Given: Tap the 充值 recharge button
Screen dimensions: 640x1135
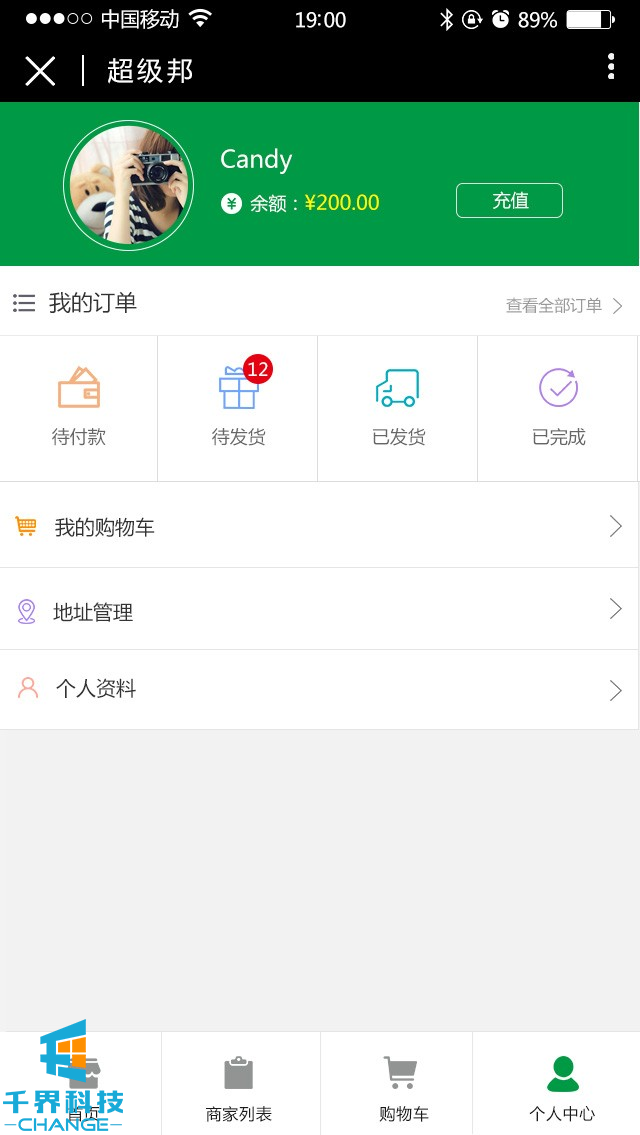Looking at the screenshot, I should point(509,201).
